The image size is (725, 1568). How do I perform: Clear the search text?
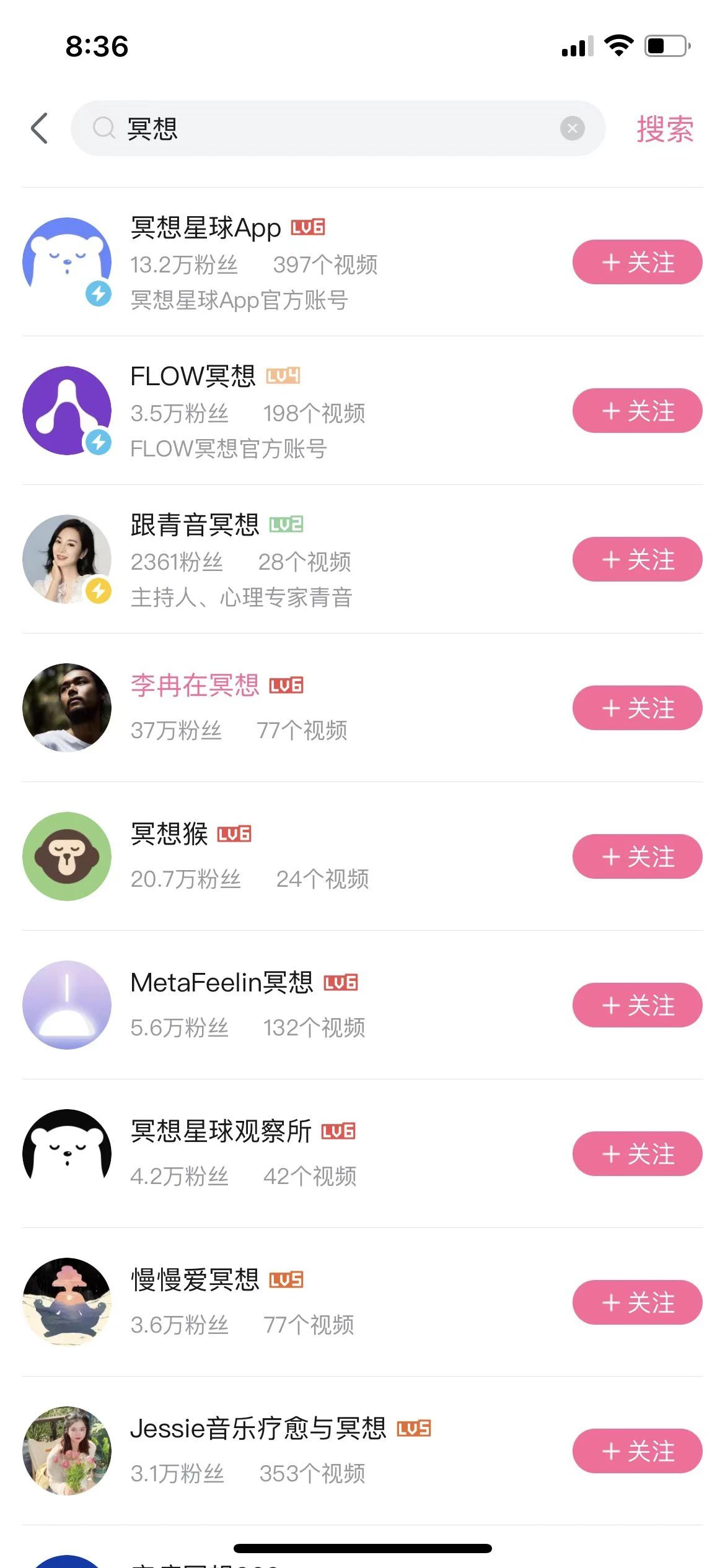pyautogui.click(x=572, y=128)
